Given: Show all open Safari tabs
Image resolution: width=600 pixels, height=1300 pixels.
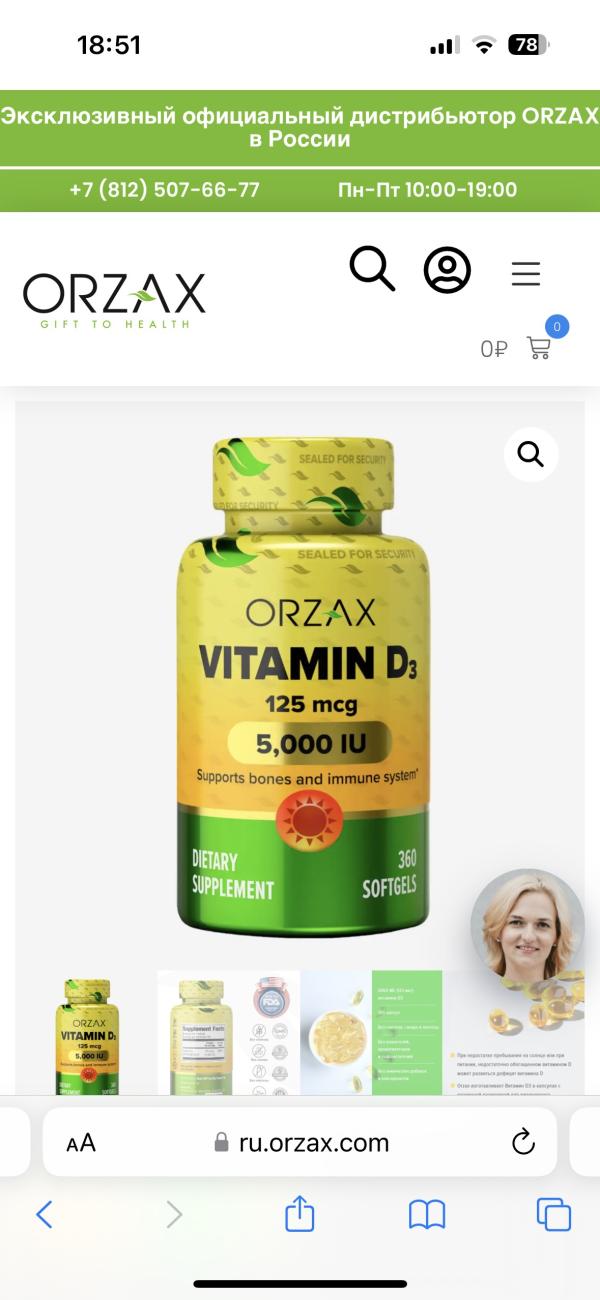Looking at the screenshot, I should click(x=554, y=1215).
